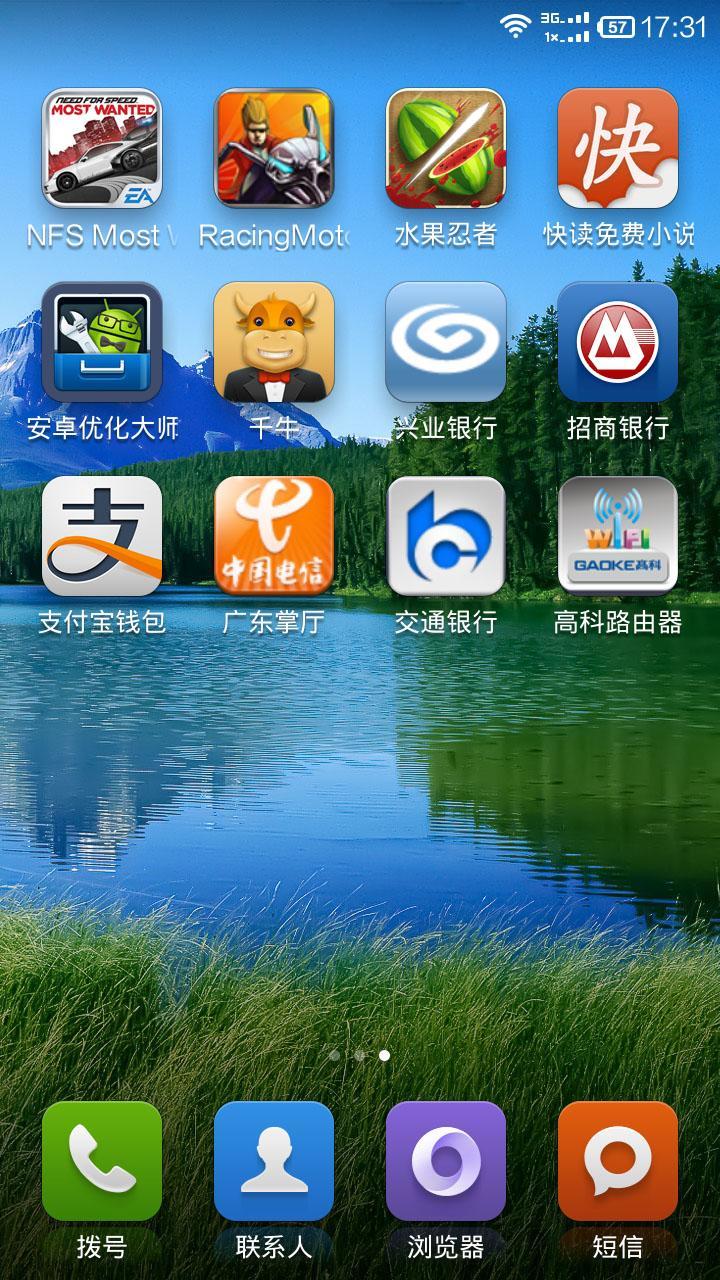The width and height of the screenshot is (720, 1280).
Task: Launch 安卓优化大师 optimizer
Action: [x=102, y=342]
